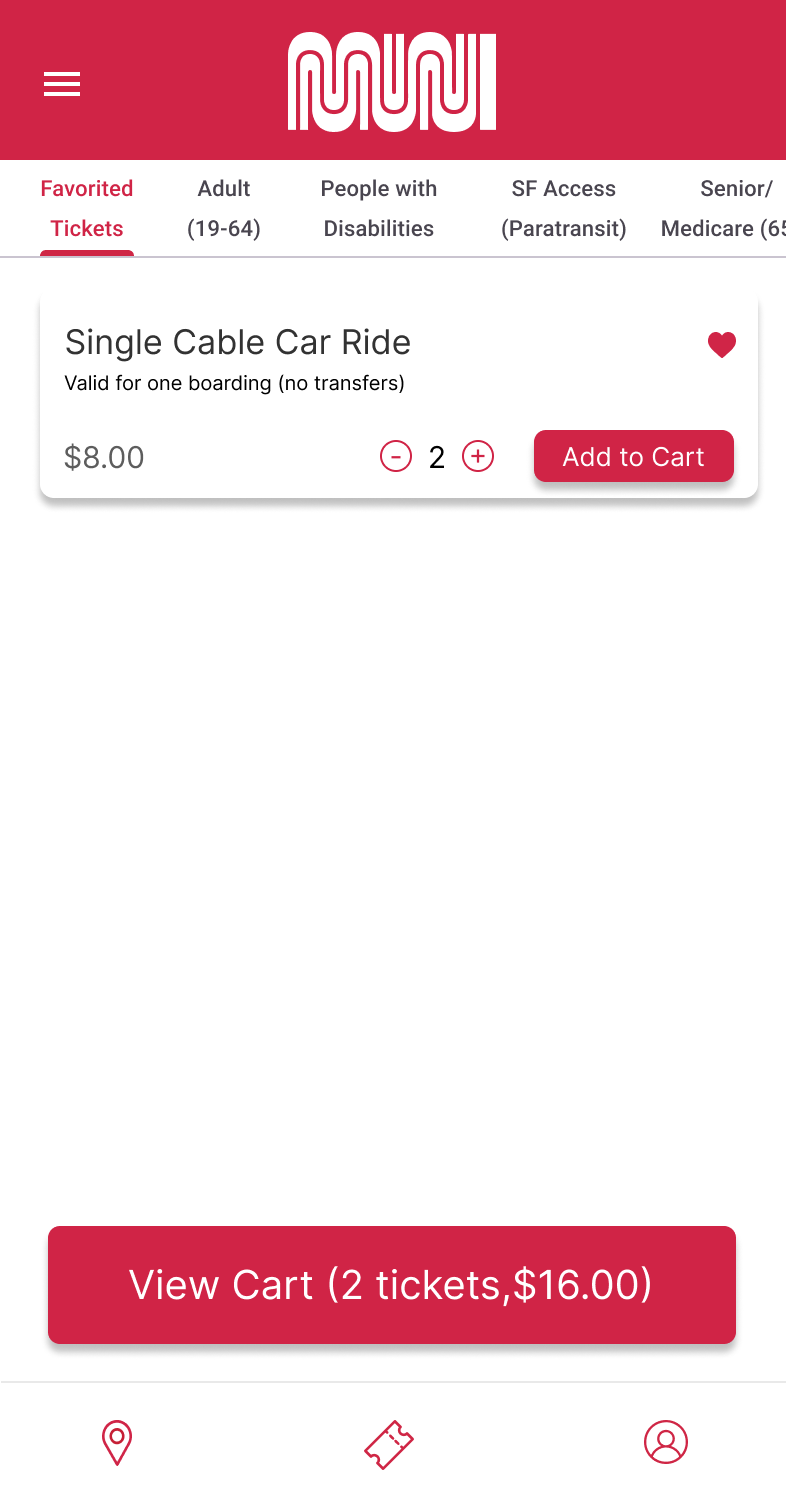Increase the ticket quantity with plus

click(478, 457)
